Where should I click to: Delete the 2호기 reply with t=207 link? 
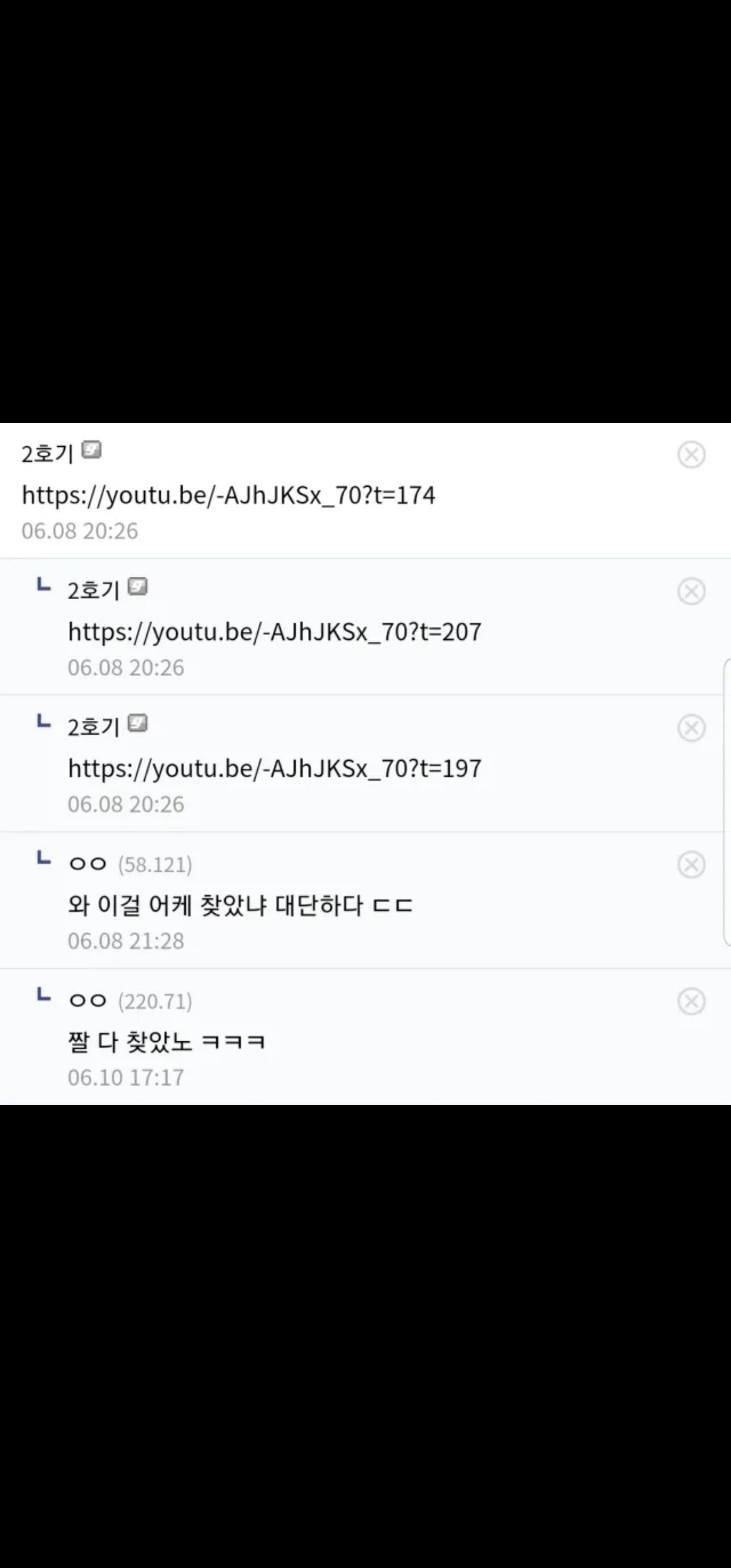coord(691,592)
